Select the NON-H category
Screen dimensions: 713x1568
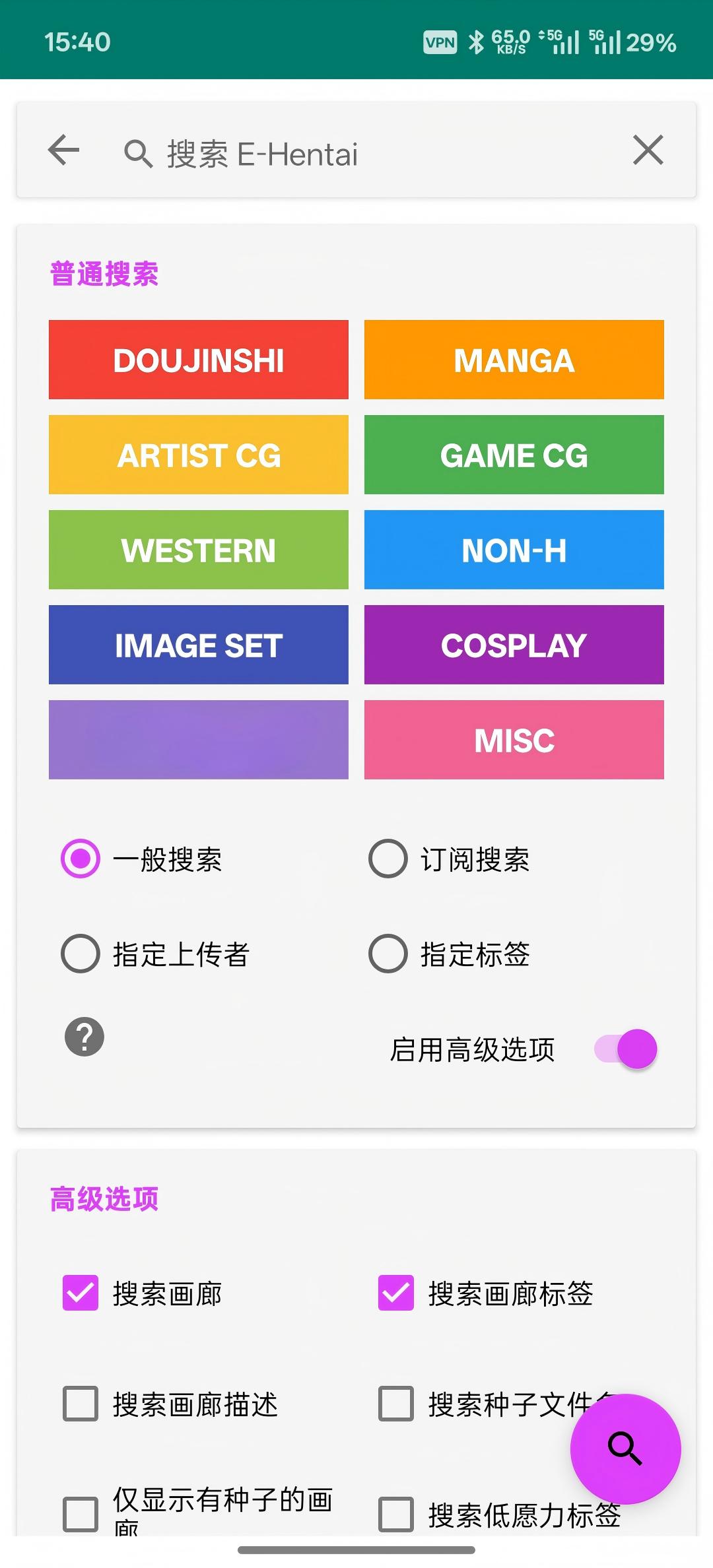(514, 550)
